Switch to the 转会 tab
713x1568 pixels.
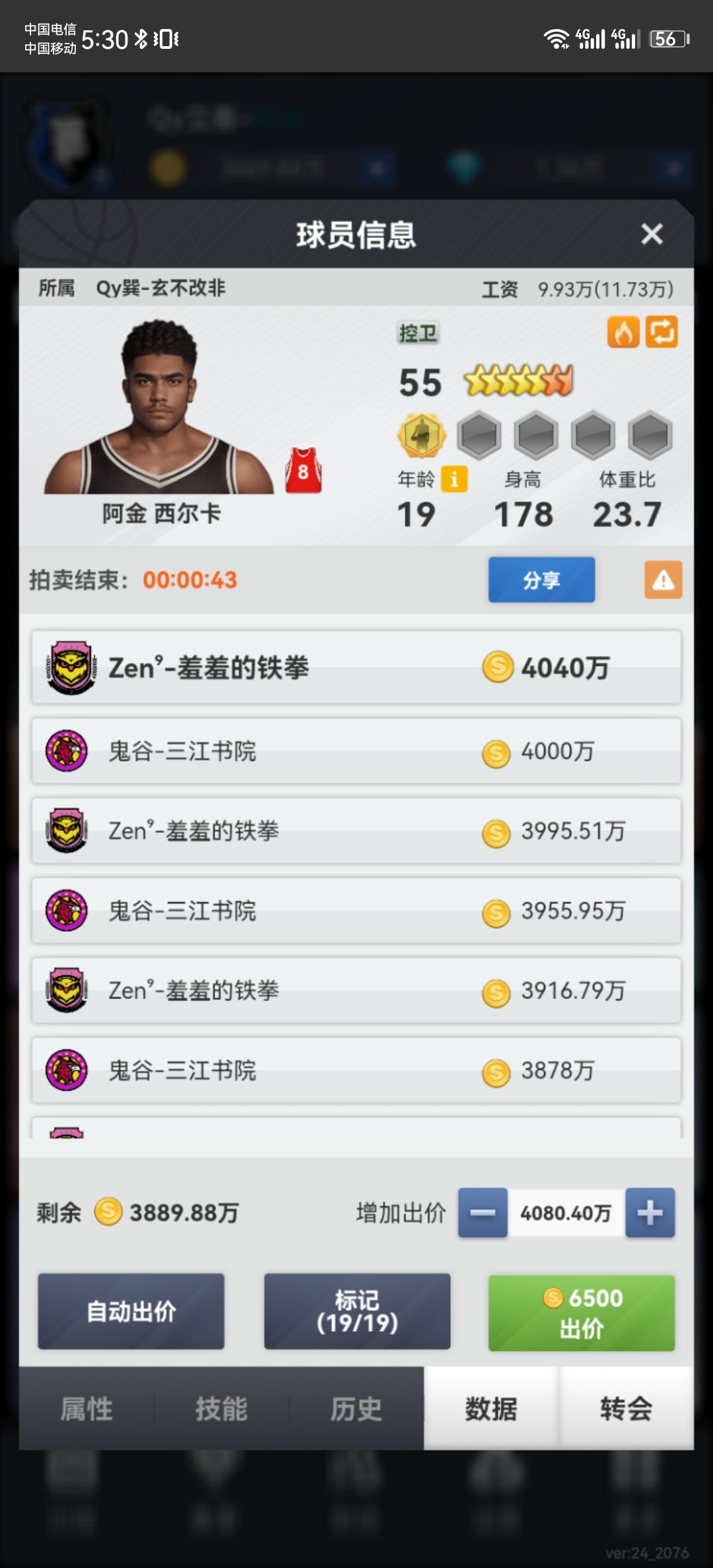(626, 1409)
